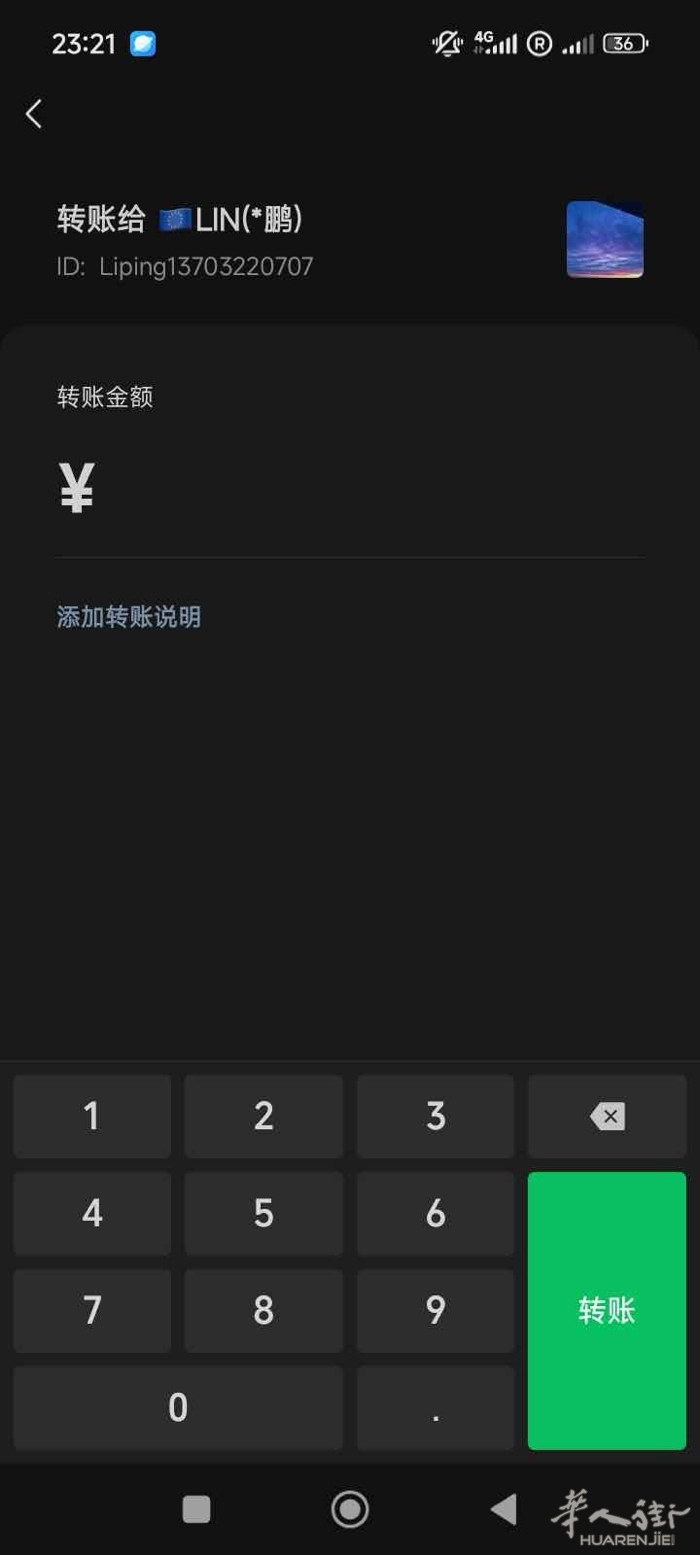Tap the number 2 key
Screen dimensions: 700x1555
[263, 1116]
